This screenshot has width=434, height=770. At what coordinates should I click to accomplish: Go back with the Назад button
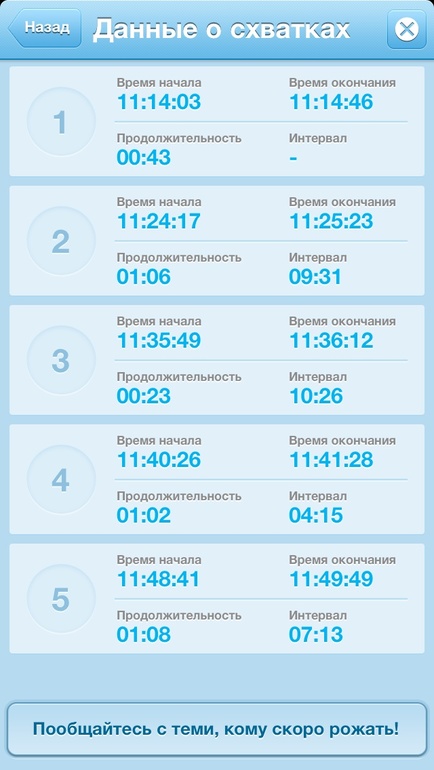coord(45,28)
